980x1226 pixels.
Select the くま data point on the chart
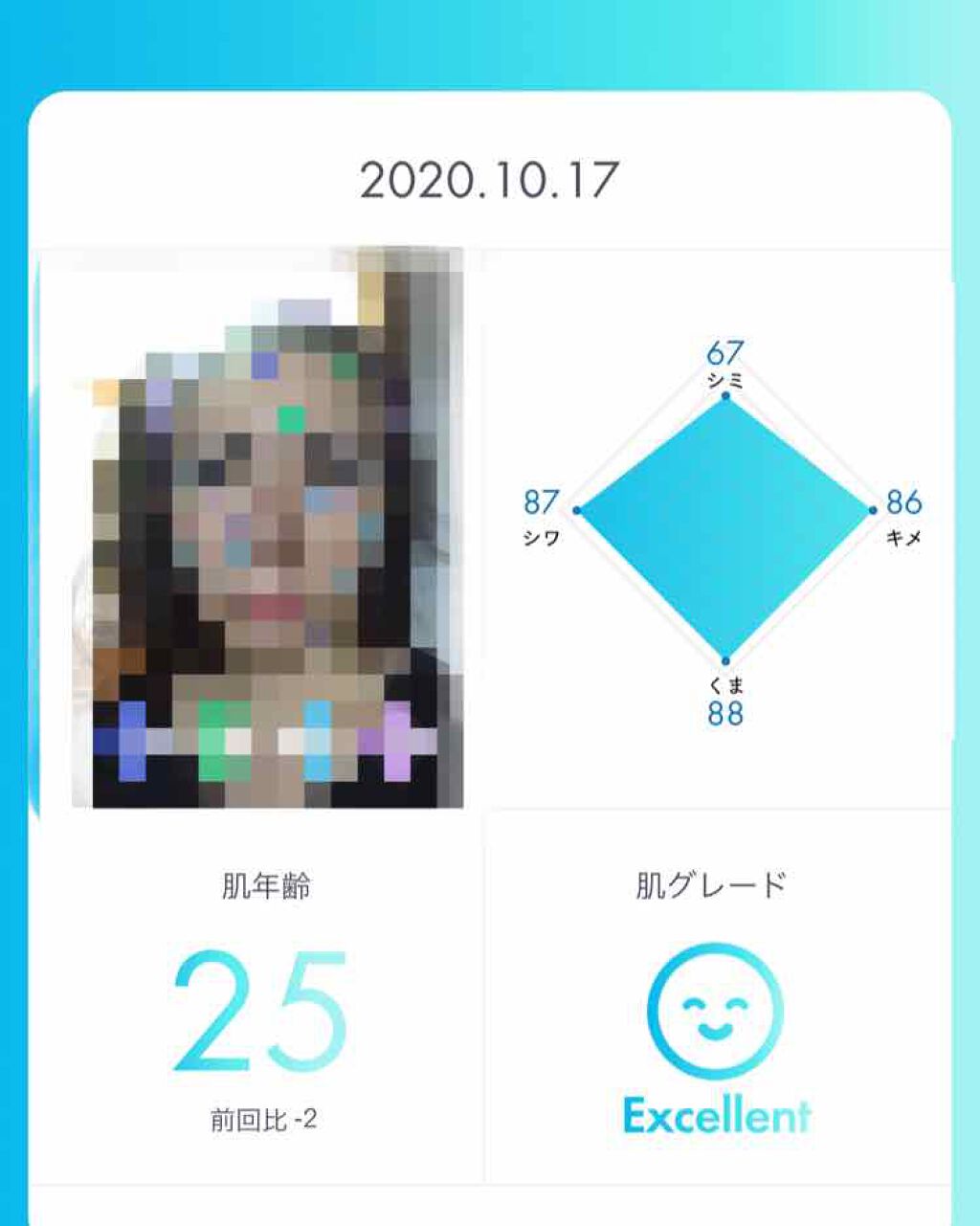727,660
